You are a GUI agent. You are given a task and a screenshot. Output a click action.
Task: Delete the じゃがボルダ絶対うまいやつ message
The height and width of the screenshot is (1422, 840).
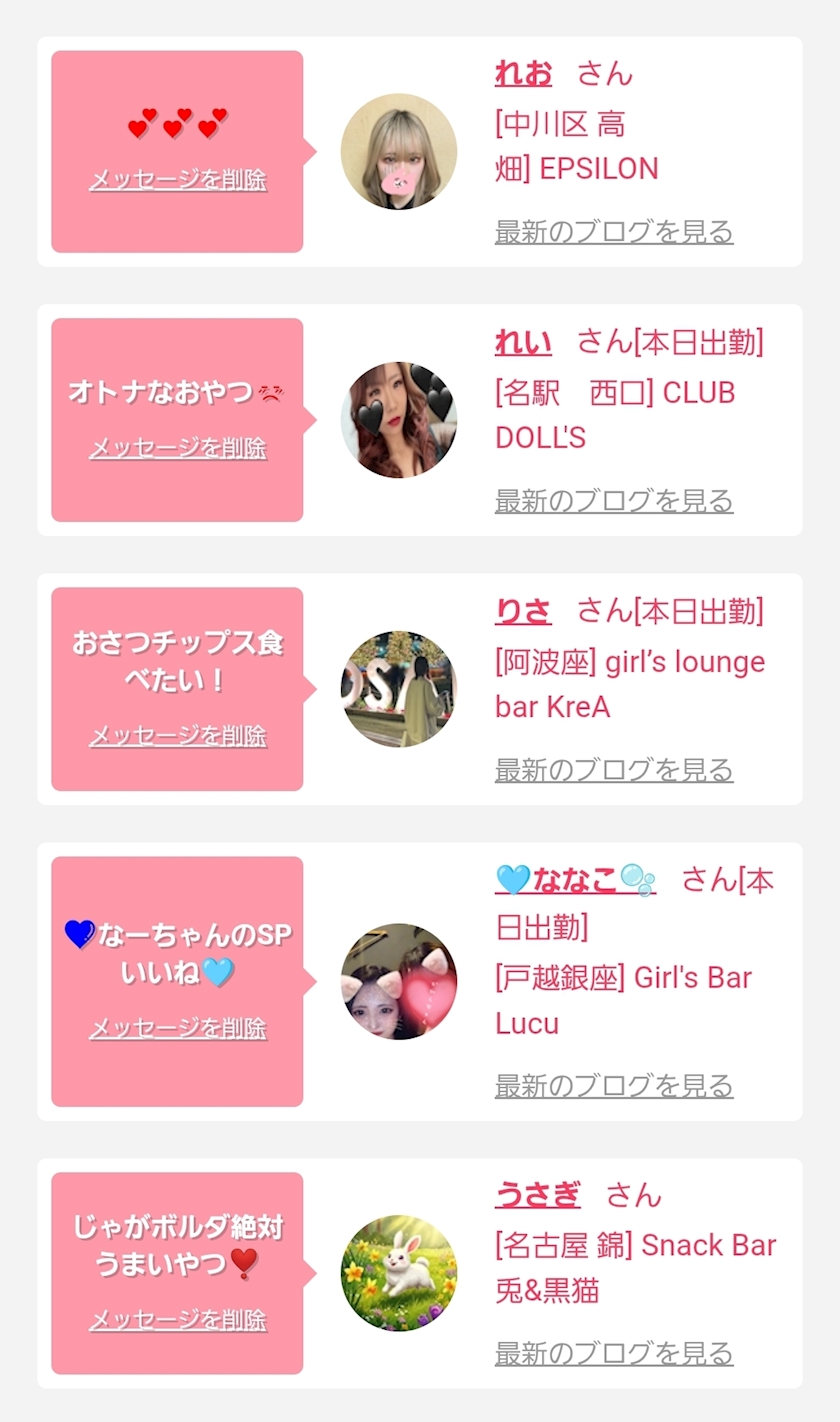[x=178, y=1320]
